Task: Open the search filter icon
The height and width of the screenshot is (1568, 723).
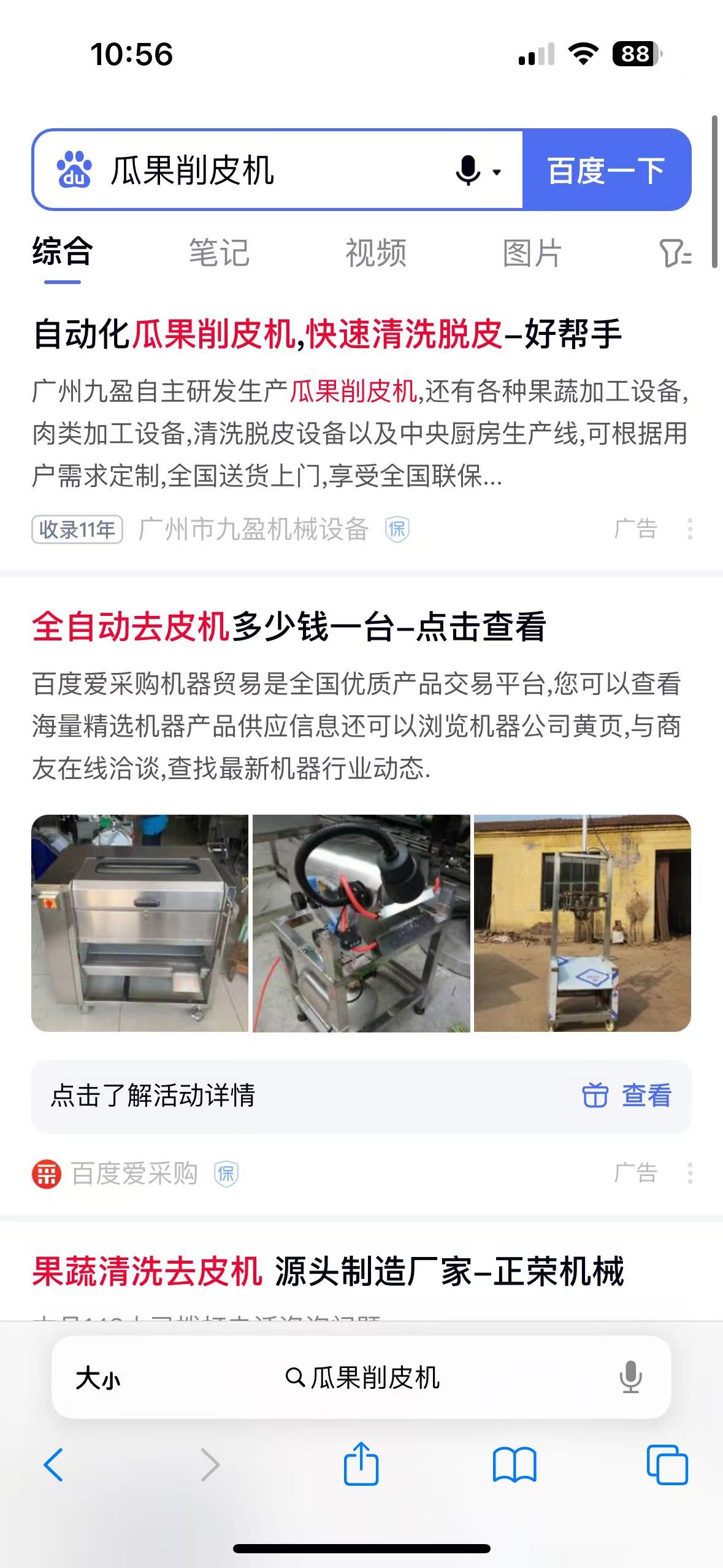Action: click(x=675, y=253)
